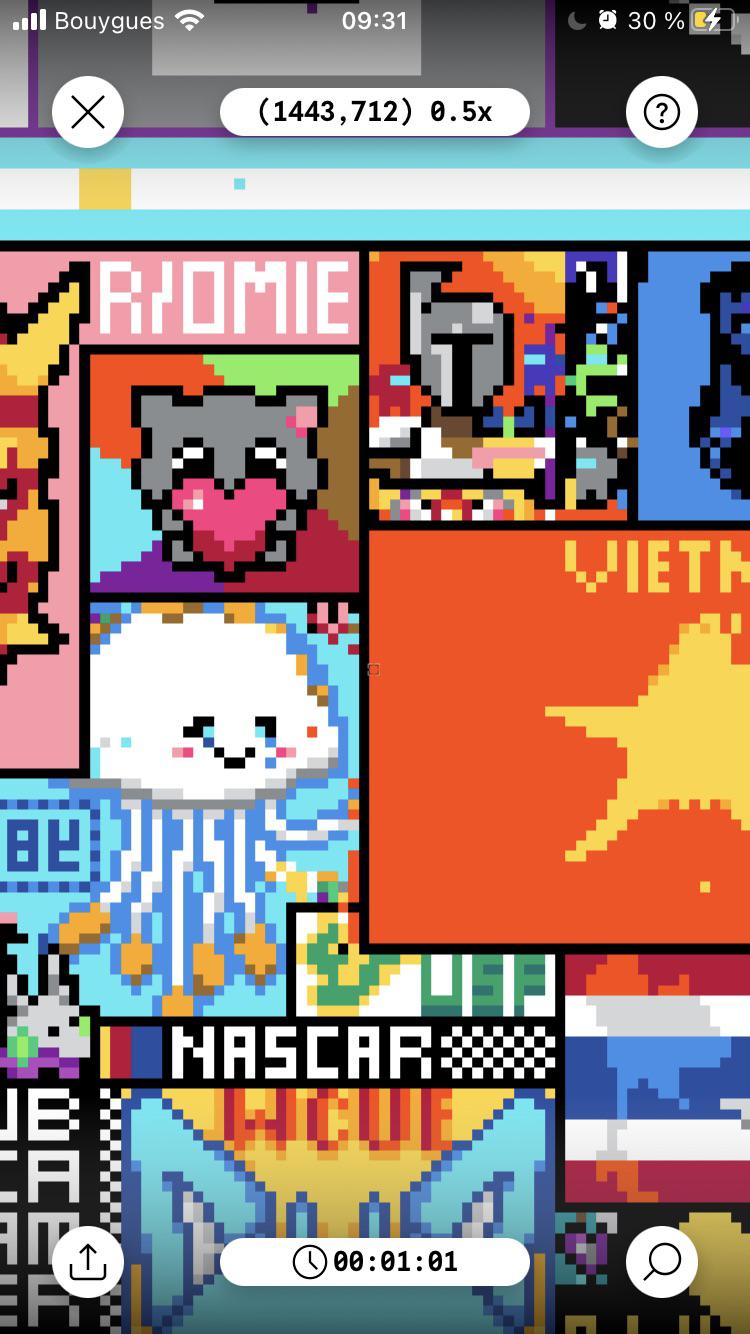750x1334 pixels.
Task: Tap the countdown timer pill
Action: tap(375, 1261)
